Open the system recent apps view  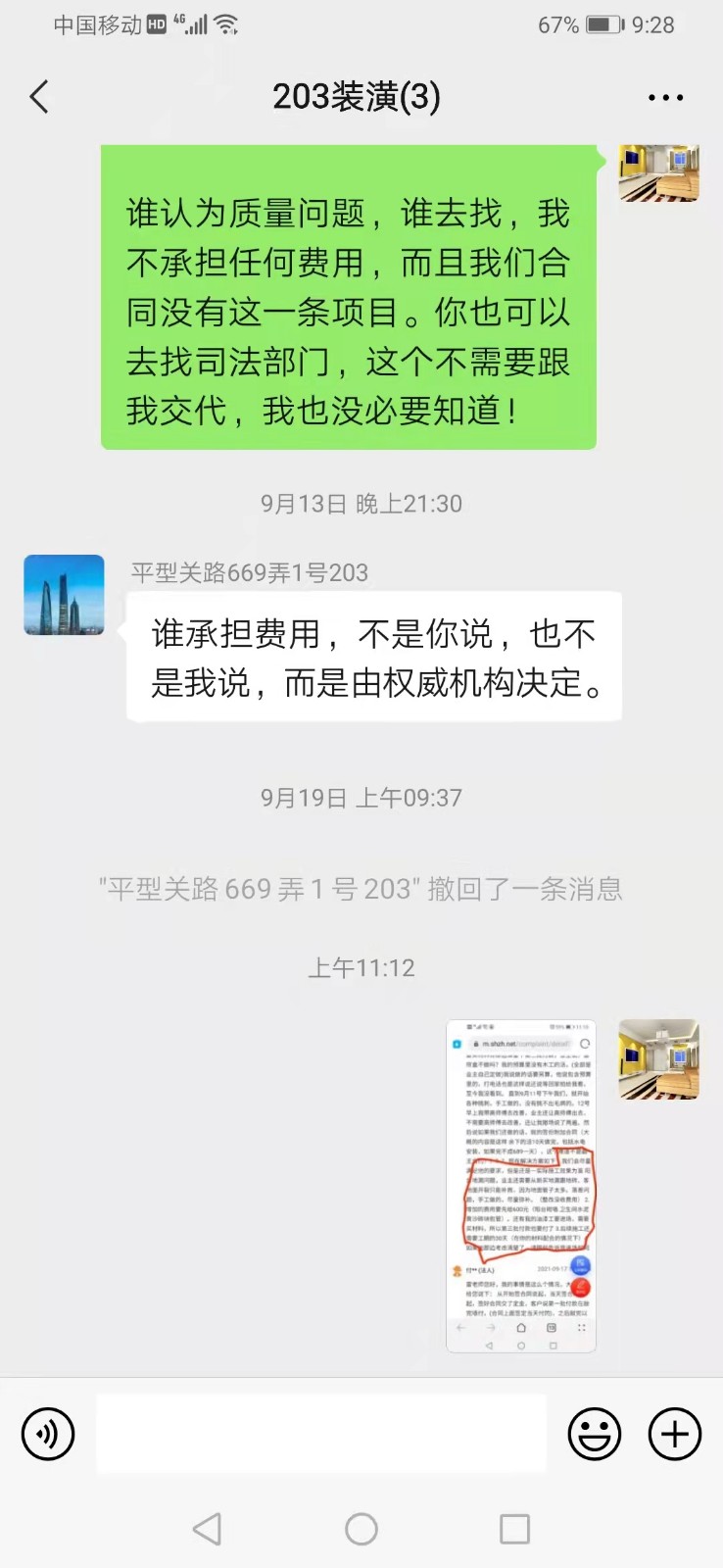click(x=514, y=1529)
